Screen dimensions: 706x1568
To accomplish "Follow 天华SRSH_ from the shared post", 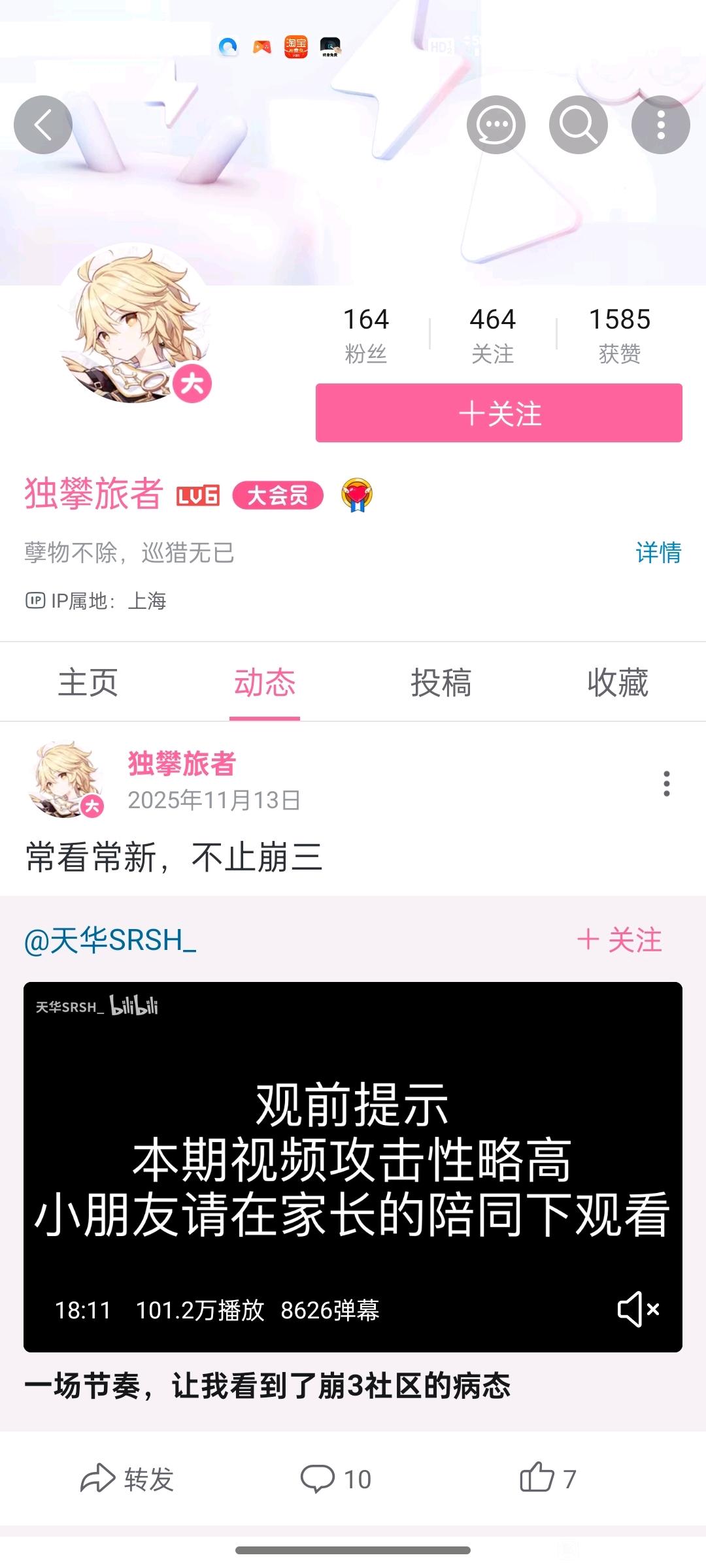I will tap(619, 940).
